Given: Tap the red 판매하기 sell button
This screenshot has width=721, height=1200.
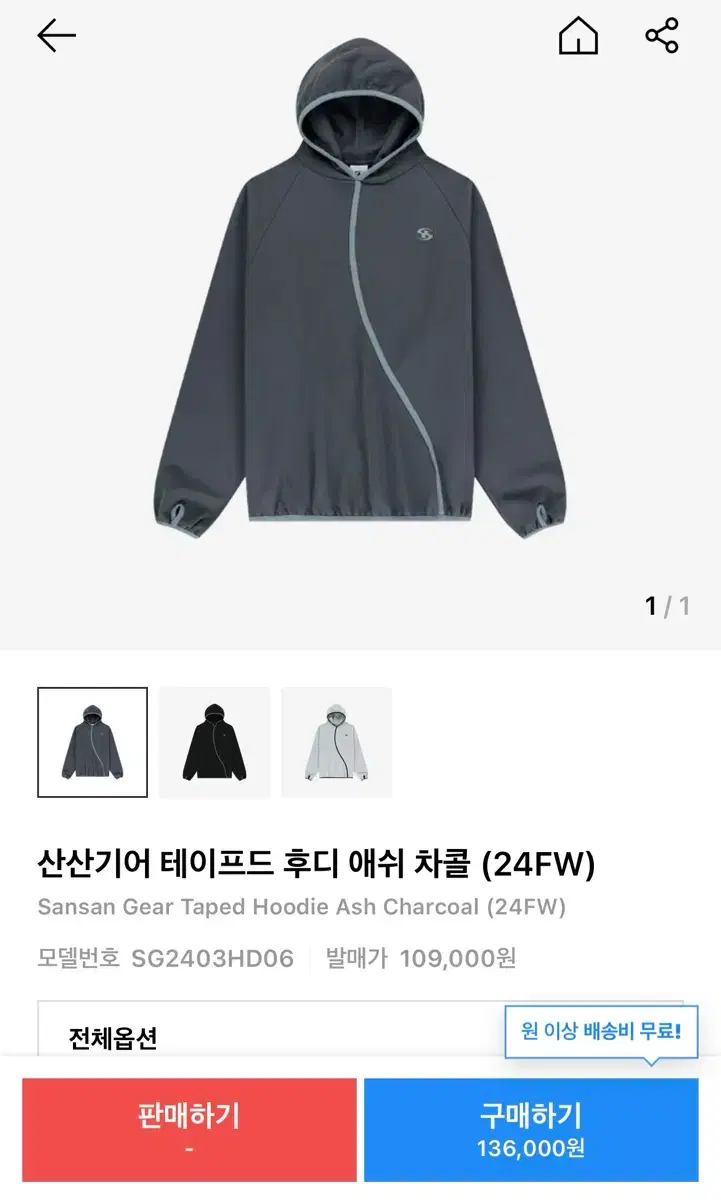Looking at the screenshot, I should coord(189,1129).
